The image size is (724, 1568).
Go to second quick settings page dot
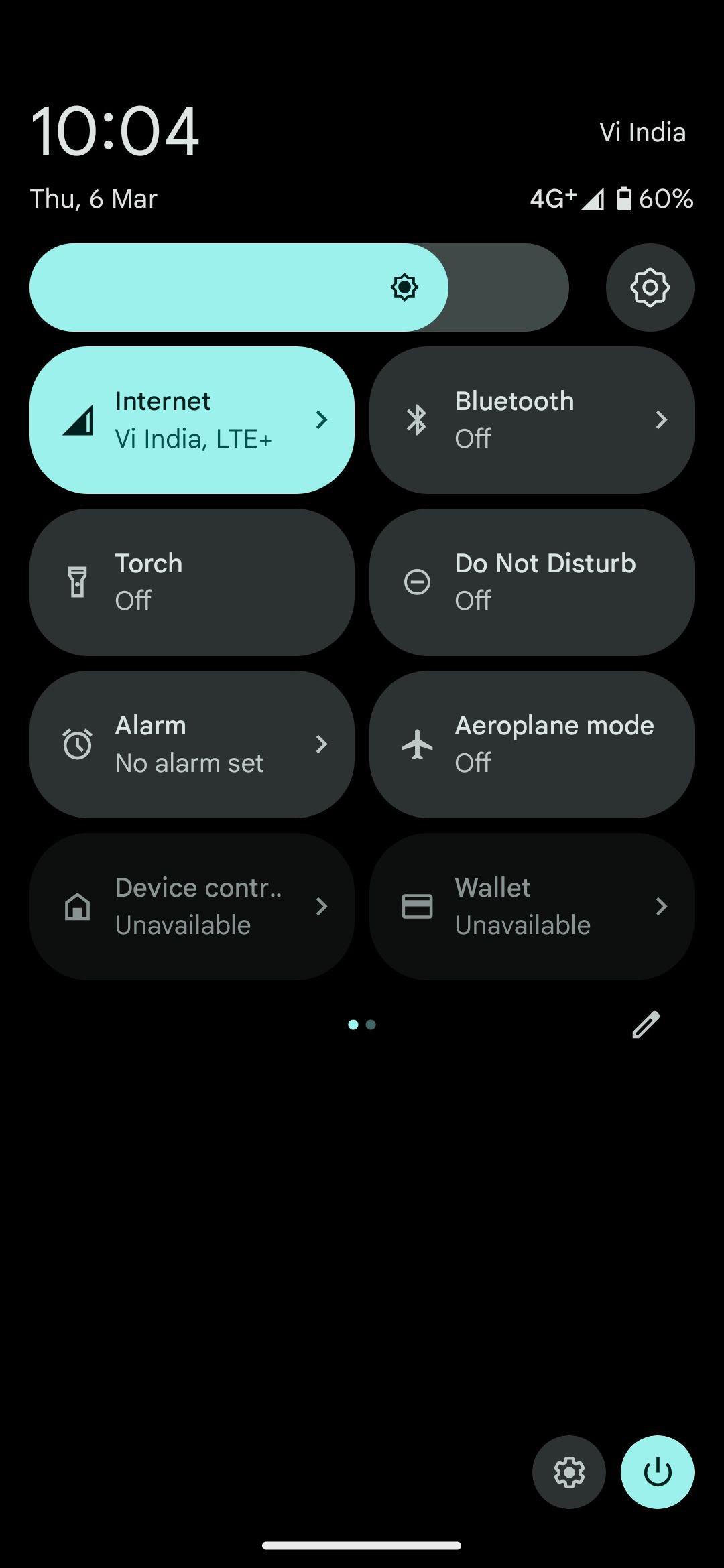(x=371, y=1025)
